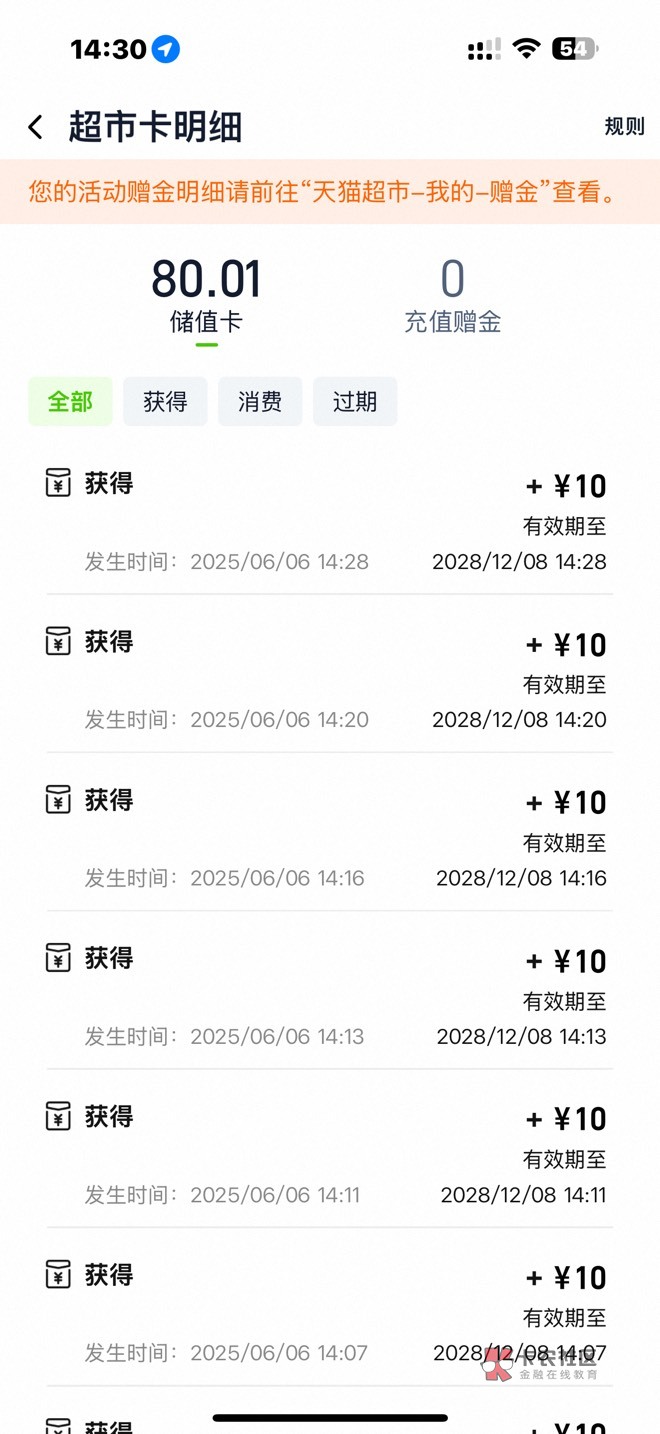Image resolution: width=660 pixels, height=1434 pixels.
Task: Filter records by 消费
Action: [260, 402]
